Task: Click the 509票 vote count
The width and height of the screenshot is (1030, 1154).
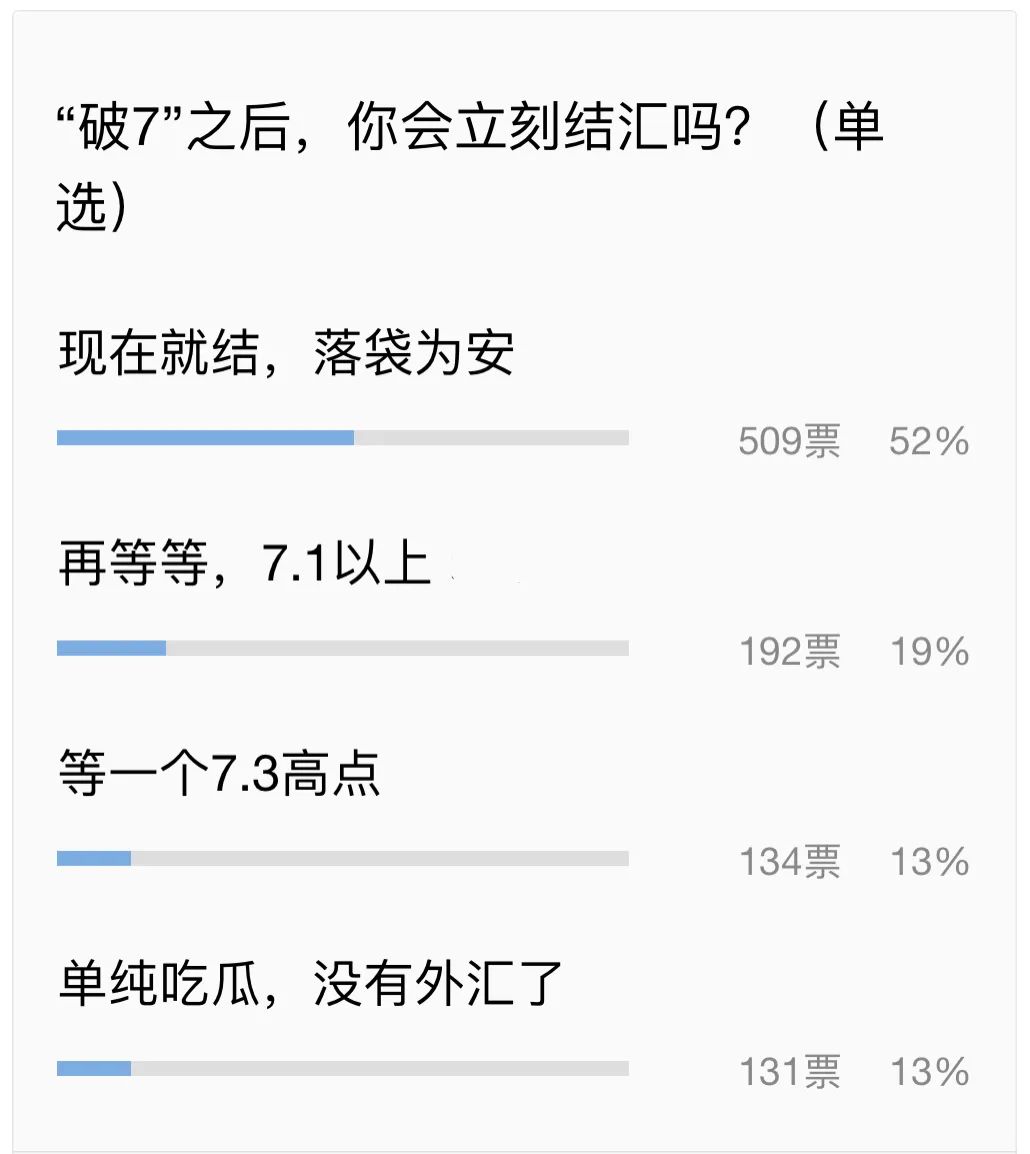Action: click(x=791, y=441)
